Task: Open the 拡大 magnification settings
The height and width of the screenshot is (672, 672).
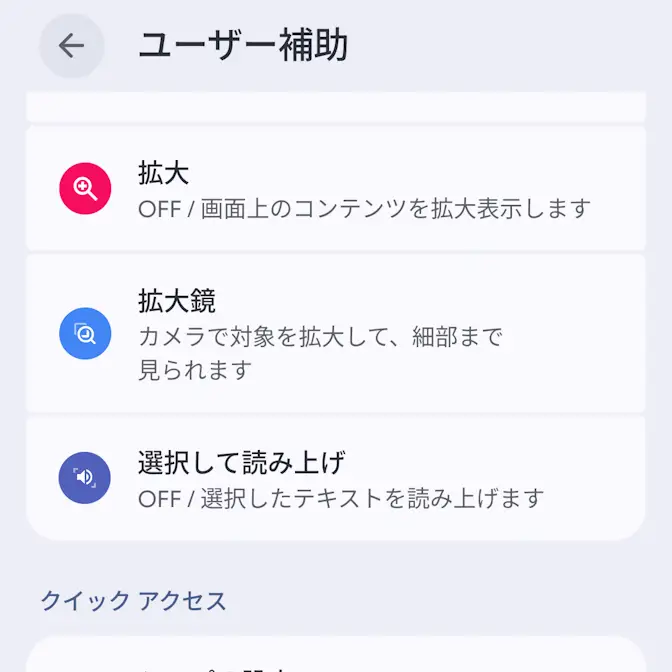Action: 335,189
